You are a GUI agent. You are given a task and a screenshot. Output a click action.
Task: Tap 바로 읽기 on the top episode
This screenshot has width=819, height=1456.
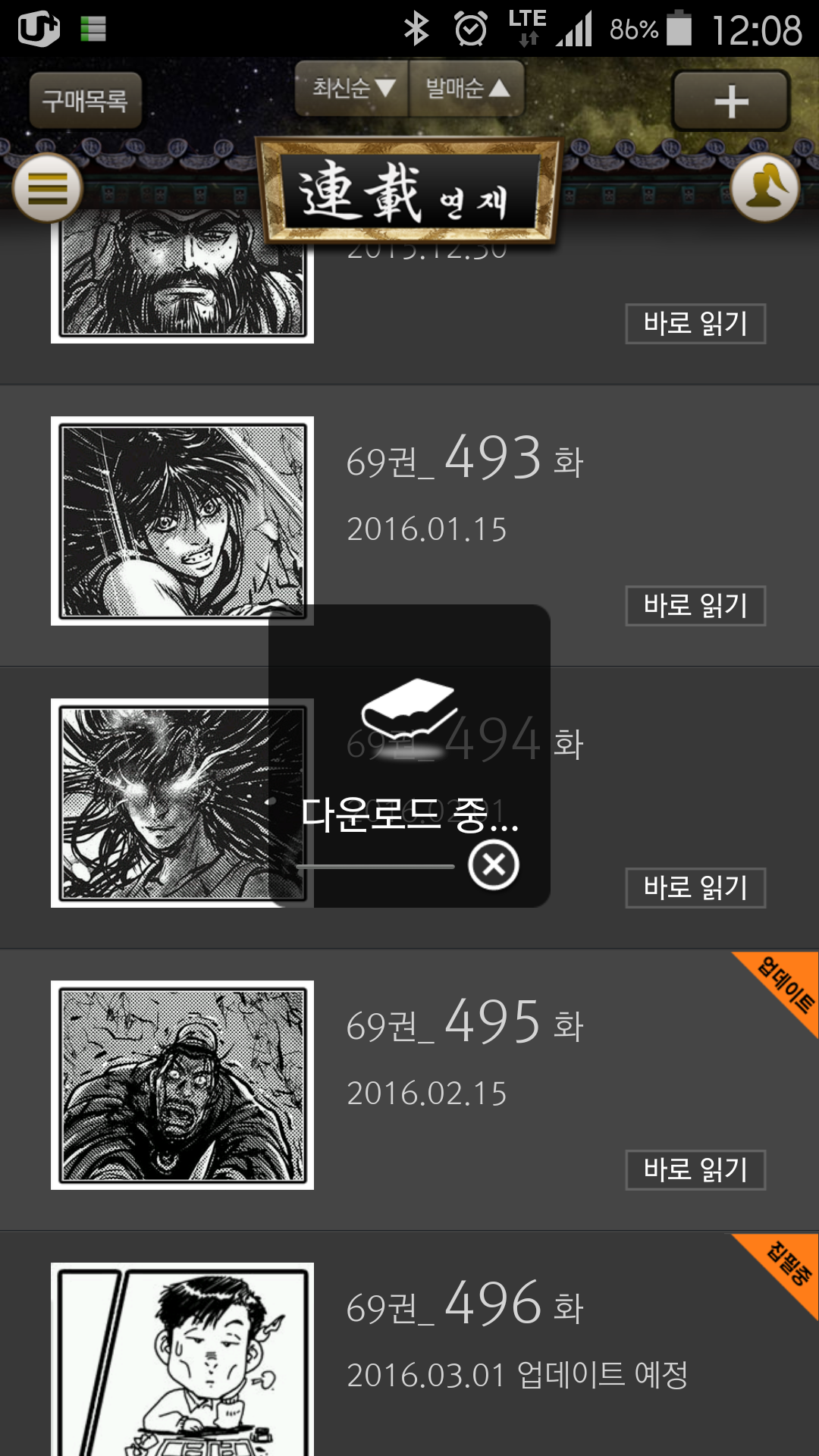pyautogui.click(x=695, y=324)
